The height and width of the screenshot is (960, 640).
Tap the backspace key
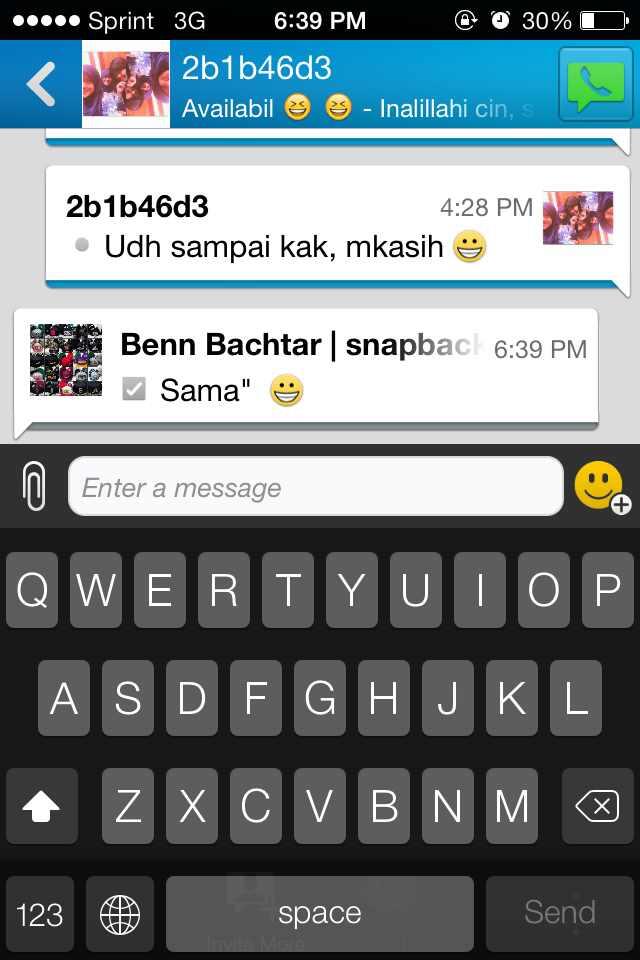[597, 806]
